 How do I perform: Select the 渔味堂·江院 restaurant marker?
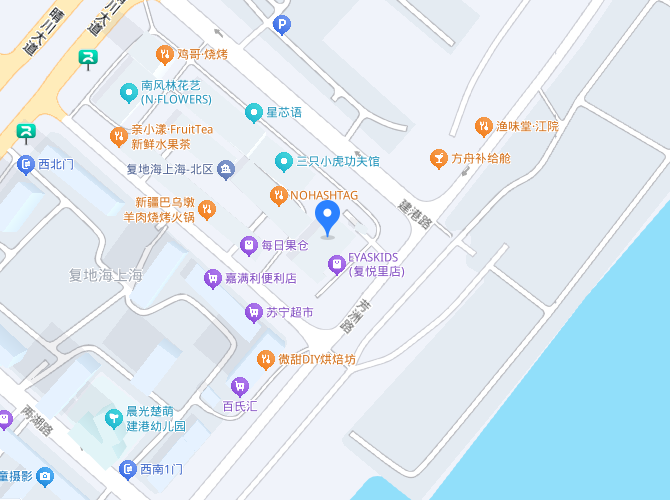tap(483, 126)
